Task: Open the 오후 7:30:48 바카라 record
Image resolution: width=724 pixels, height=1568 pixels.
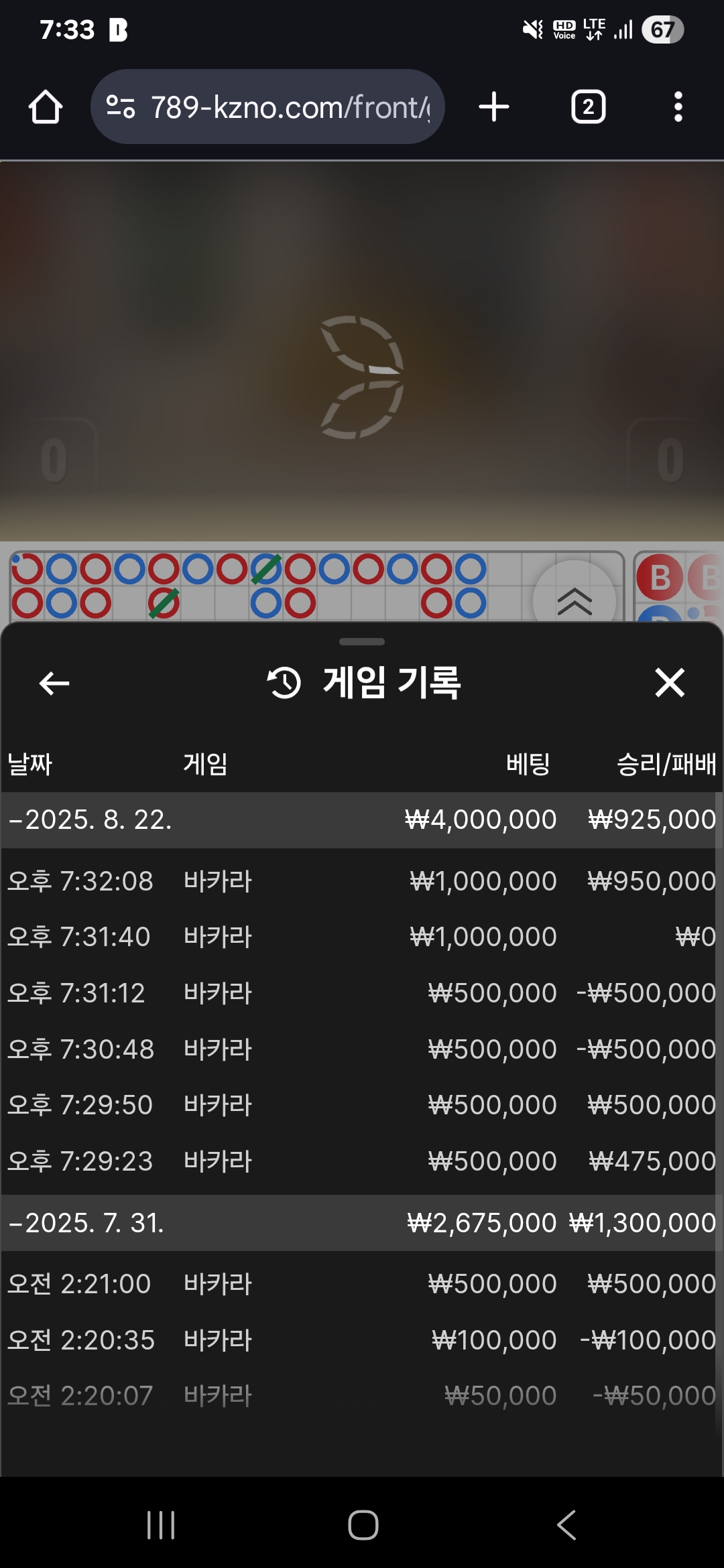Action: point(362,1049)
